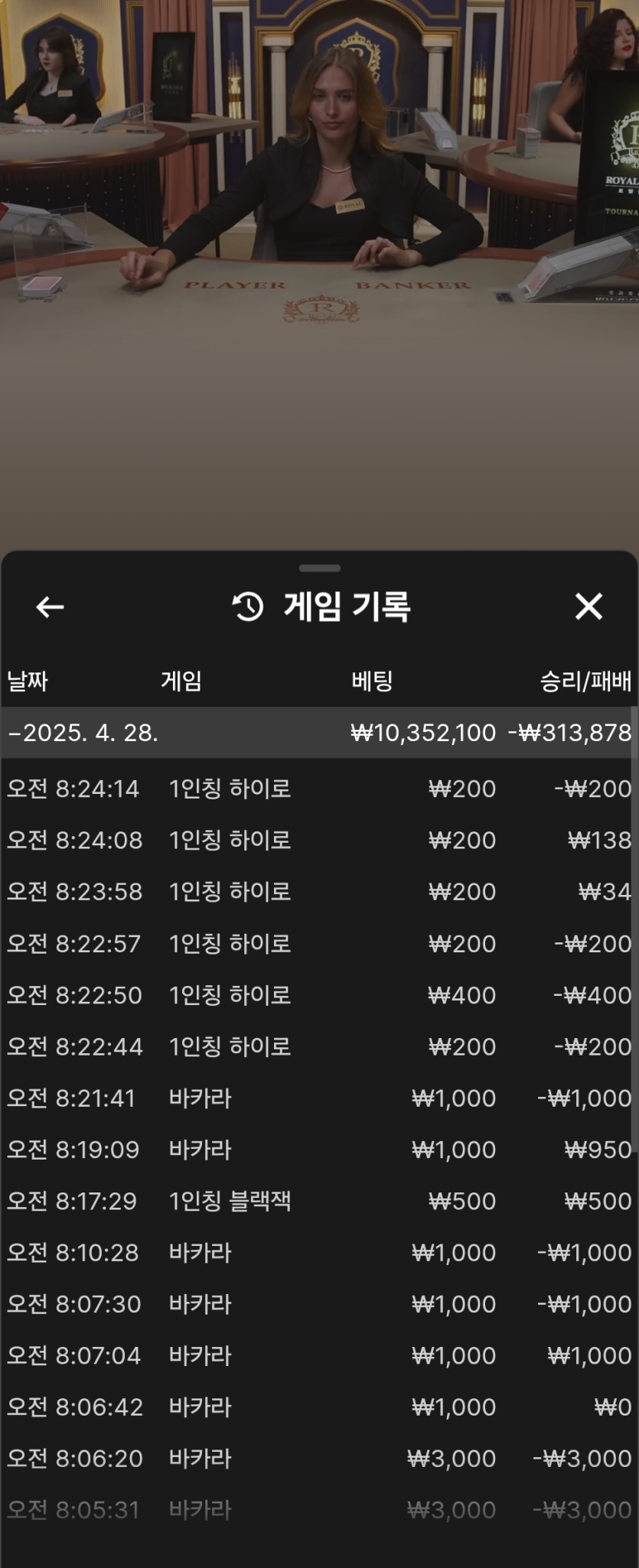Collapse the 2025. 4. 28. date group

point(84,733)
